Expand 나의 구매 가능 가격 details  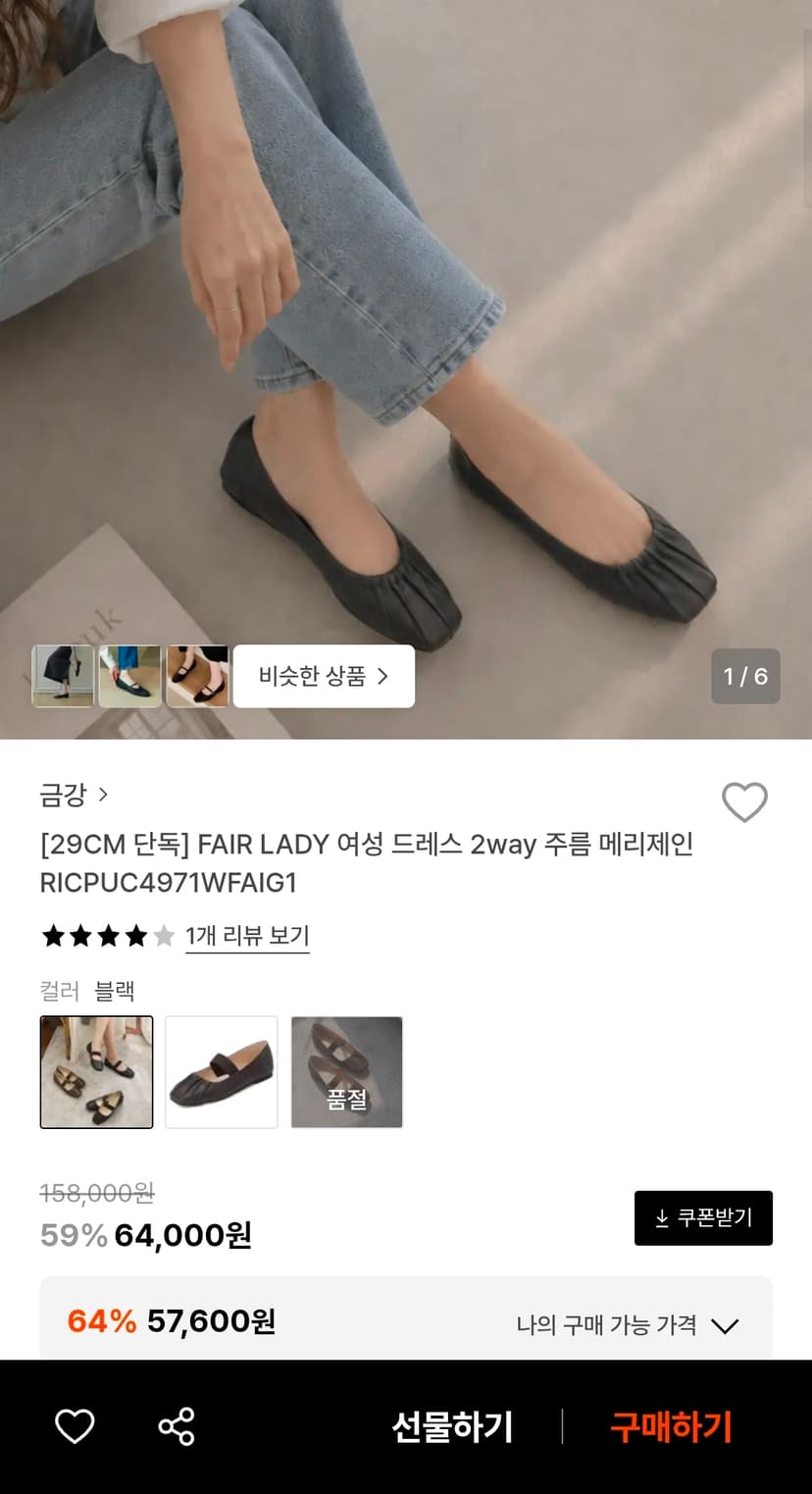[x=628, y=1325]
